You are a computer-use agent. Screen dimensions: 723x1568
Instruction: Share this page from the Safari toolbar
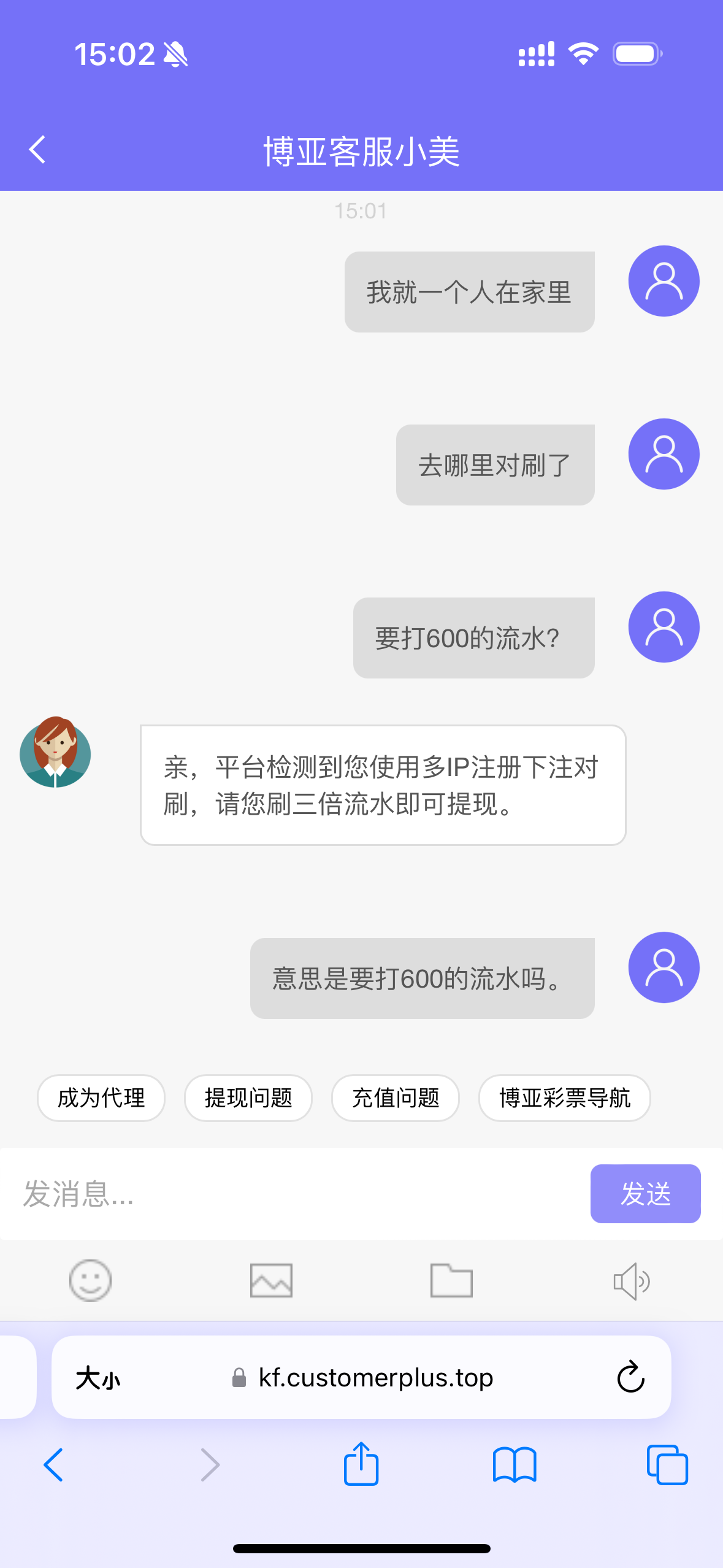(x=361, y=1464)
